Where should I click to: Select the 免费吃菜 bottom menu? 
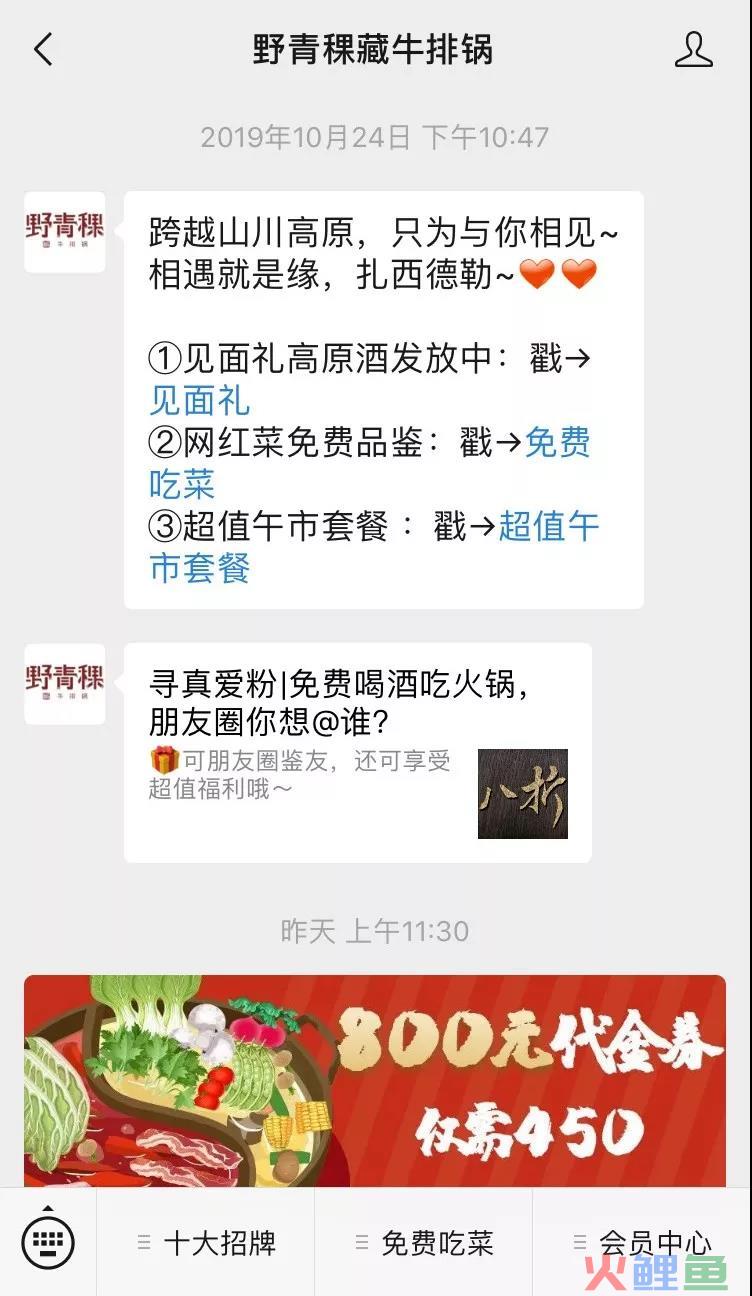(x=424, y=1243)
